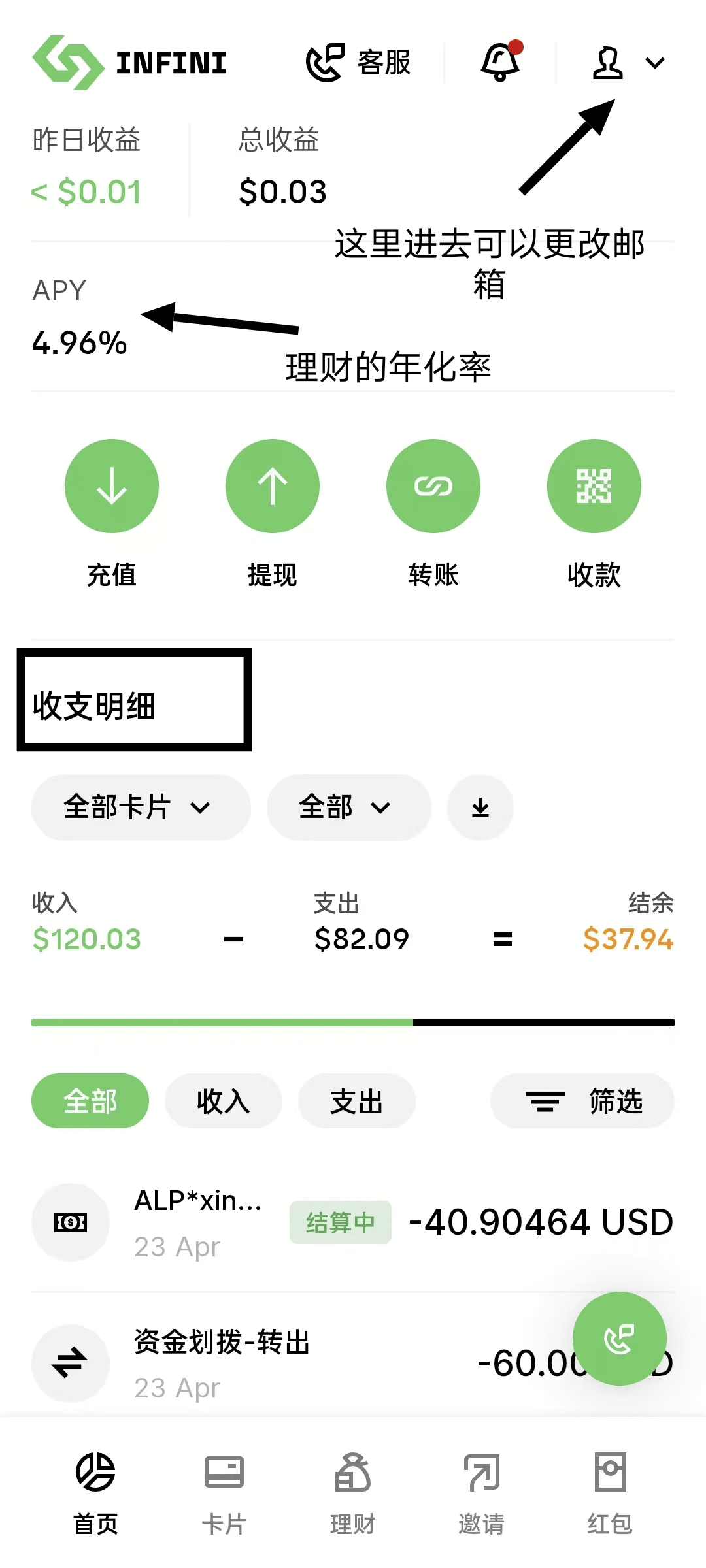Open the ALP*xin... transaction details
This screenshot has height=1568, width=706.
pos(353,1222)
